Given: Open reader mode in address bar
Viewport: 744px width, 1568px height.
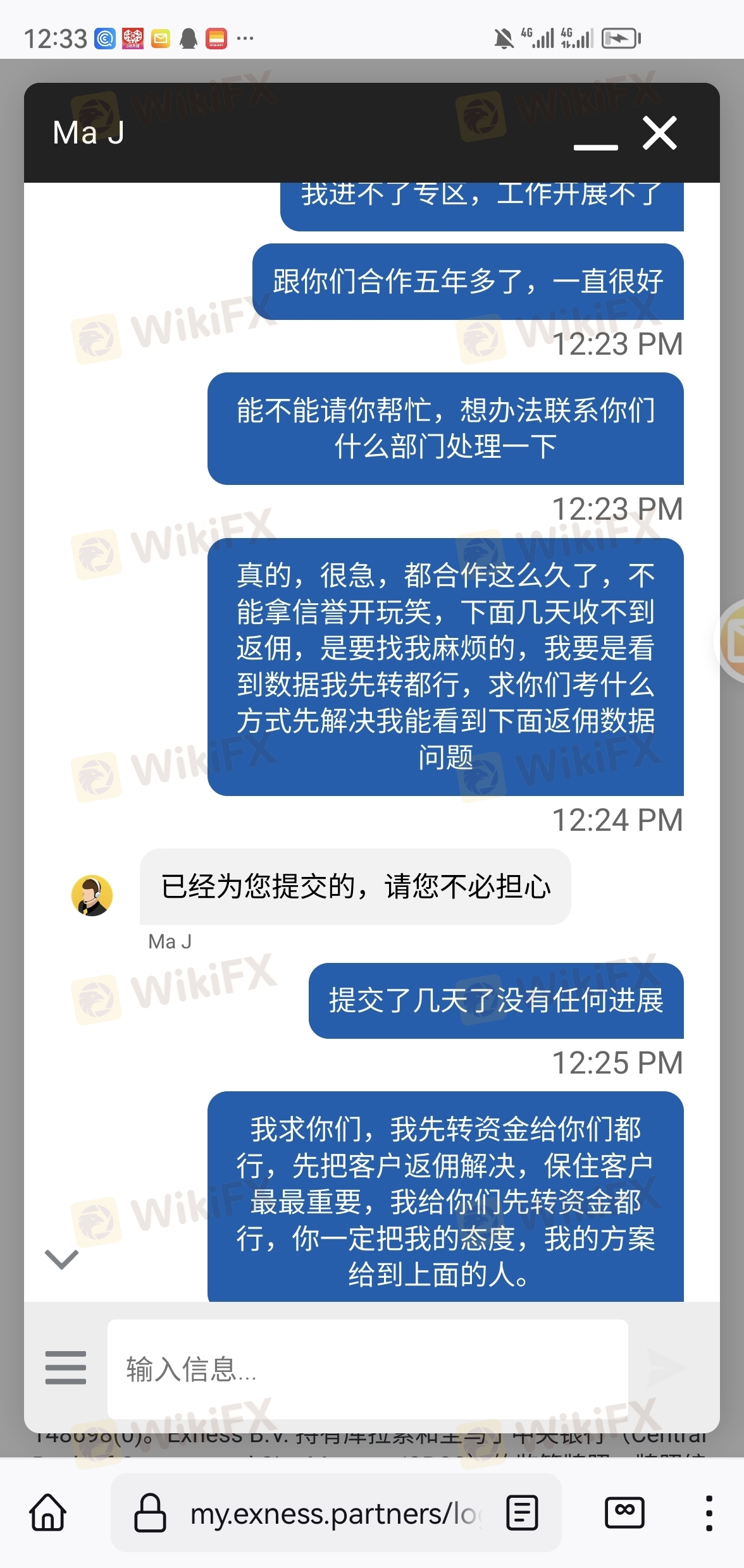Looking at the screenshot, I should coord(523,1513).
